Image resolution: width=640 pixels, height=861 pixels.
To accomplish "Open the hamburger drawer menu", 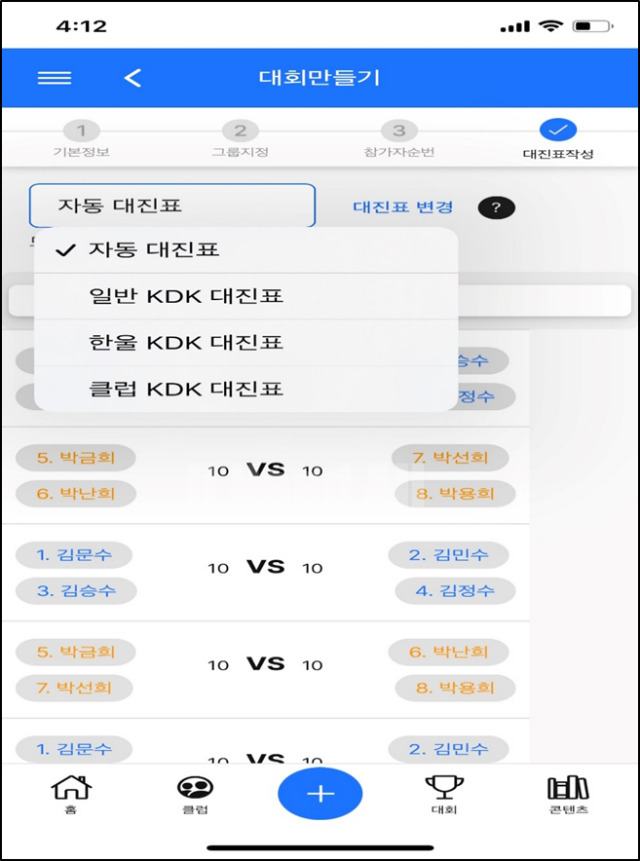I will coord(54,78).
